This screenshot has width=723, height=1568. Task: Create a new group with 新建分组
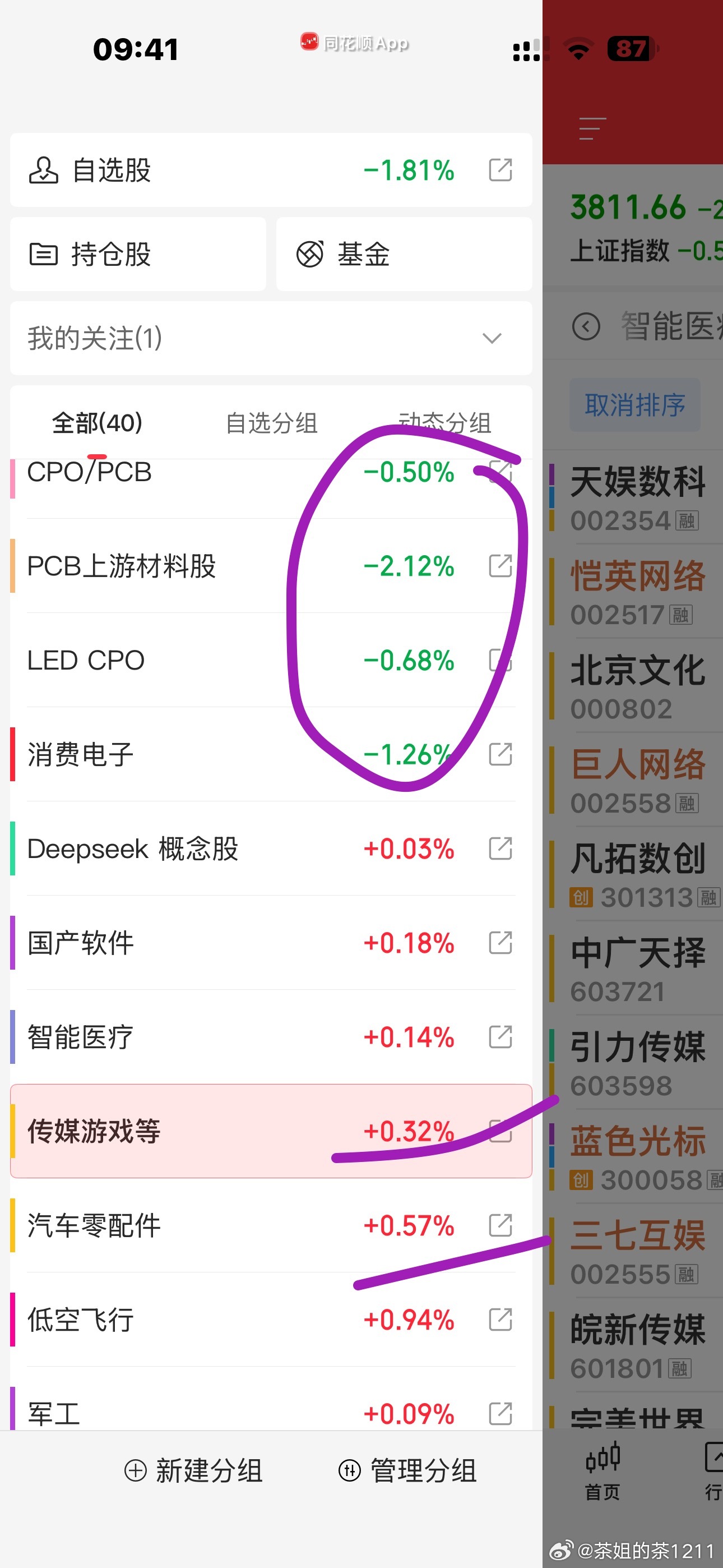[193, 1470]
